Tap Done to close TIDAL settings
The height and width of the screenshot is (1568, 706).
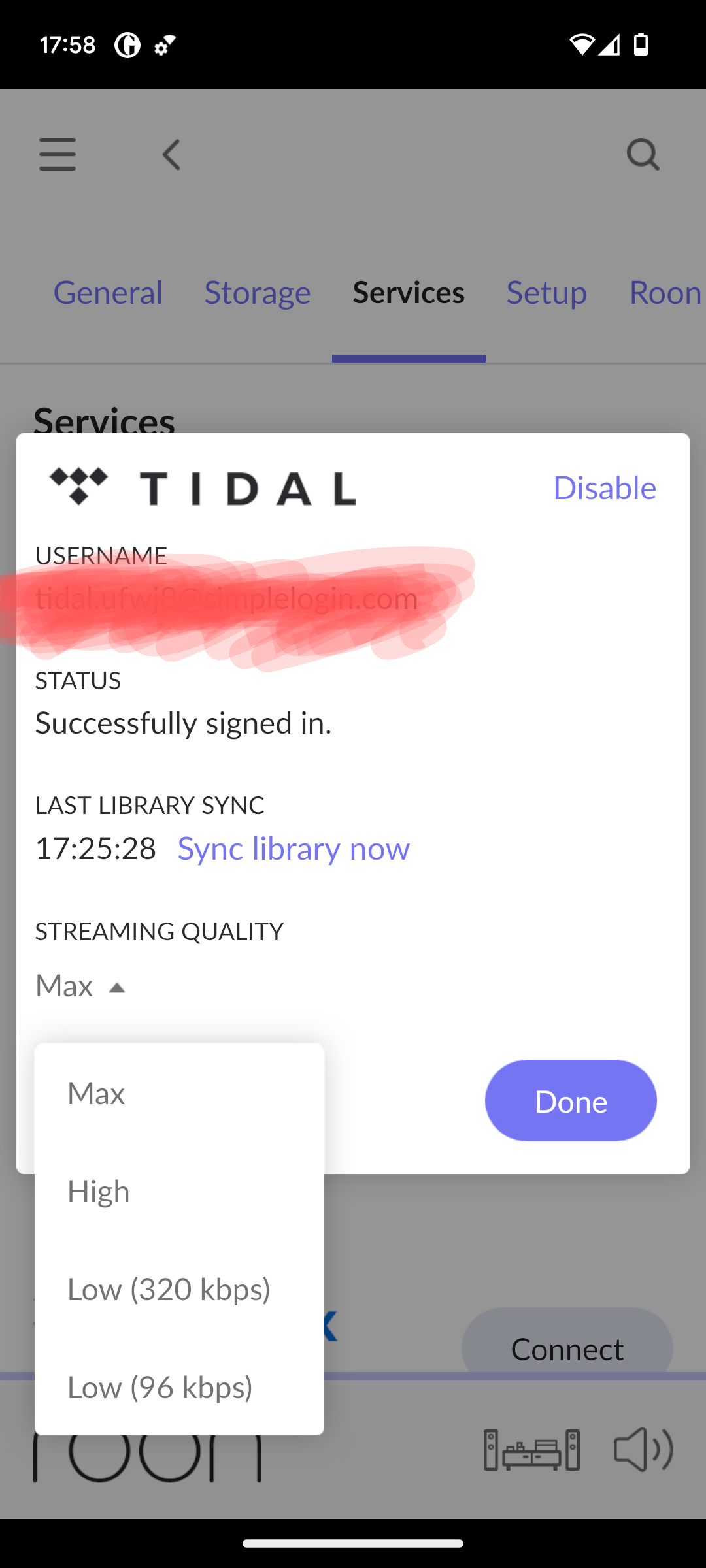pyautogui.click(x=571, y=1101)
